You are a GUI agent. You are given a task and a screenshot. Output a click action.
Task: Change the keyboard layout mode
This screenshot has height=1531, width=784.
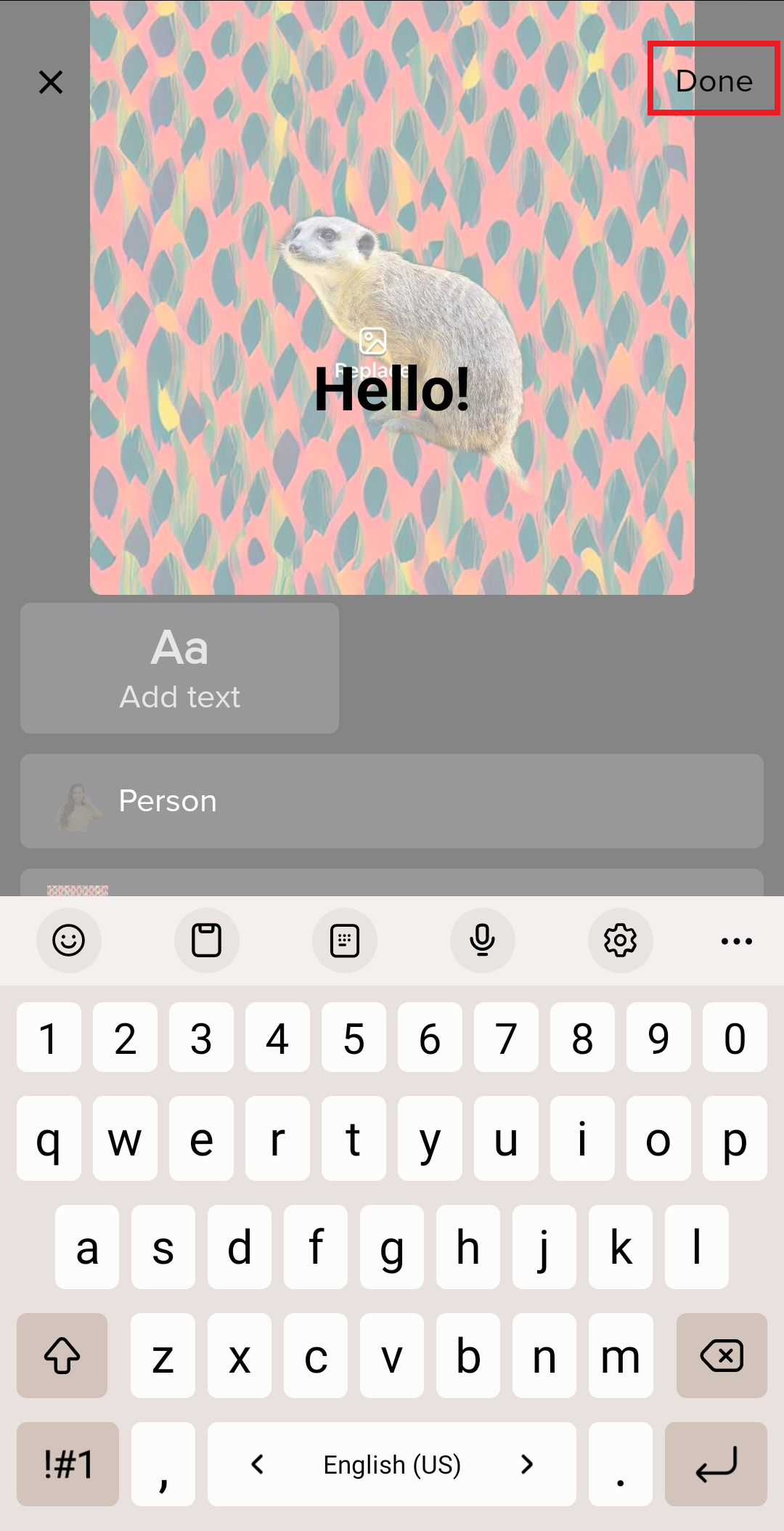(x=344, y=941)
